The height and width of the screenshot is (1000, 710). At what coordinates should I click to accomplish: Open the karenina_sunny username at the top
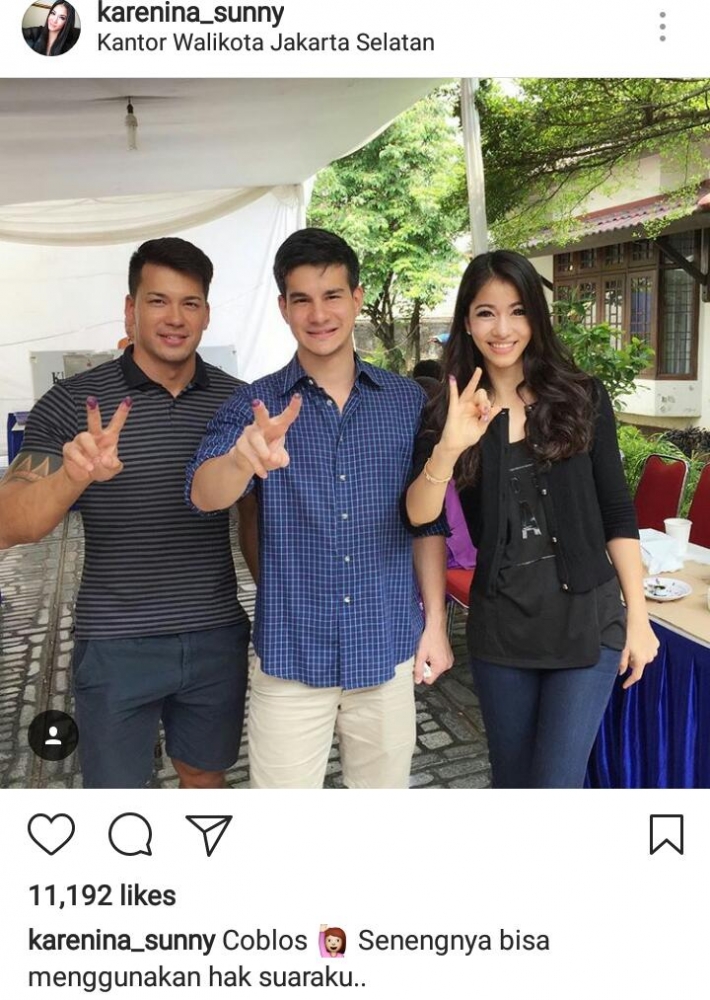coord(190,13)
